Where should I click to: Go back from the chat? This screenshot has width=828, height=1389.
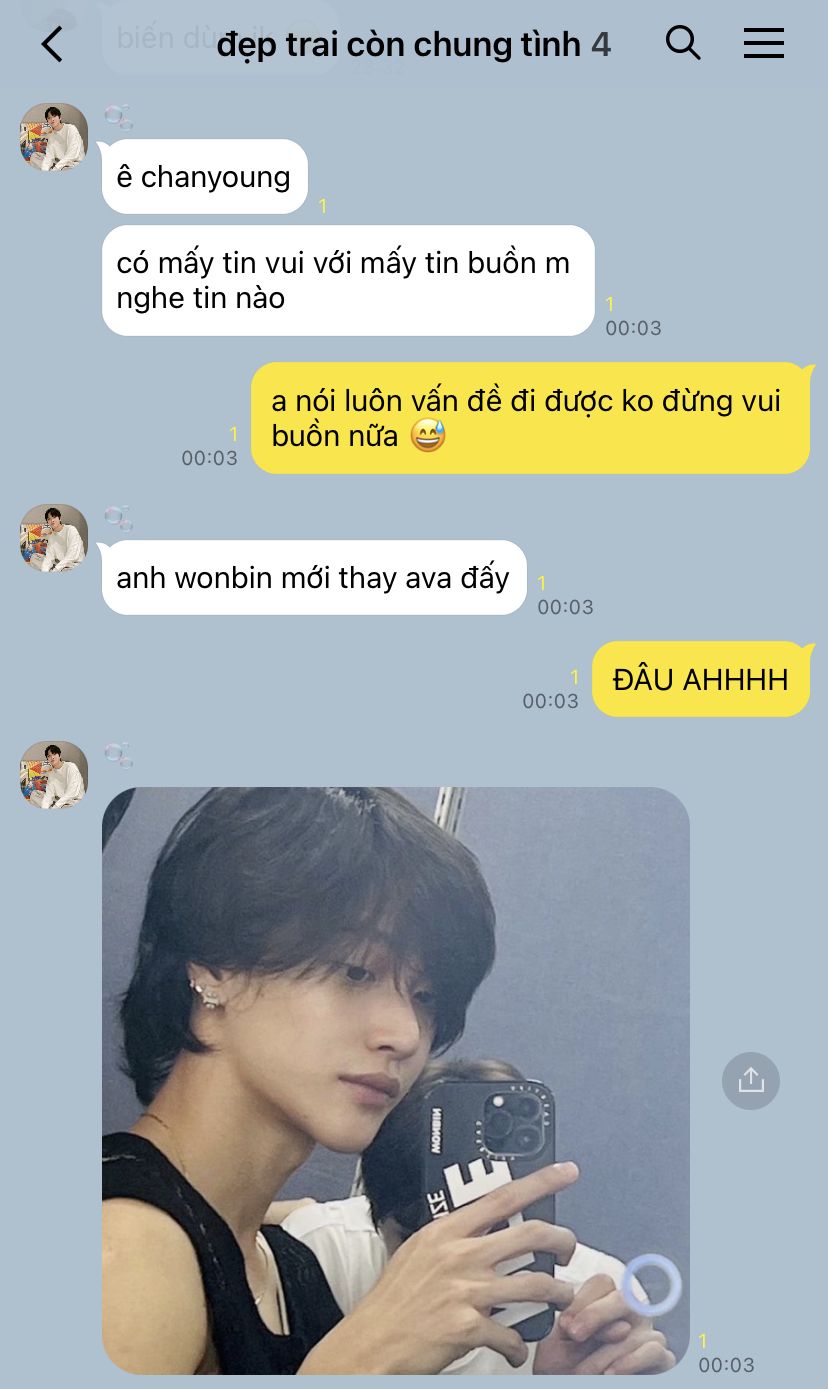tap(51, 43)
